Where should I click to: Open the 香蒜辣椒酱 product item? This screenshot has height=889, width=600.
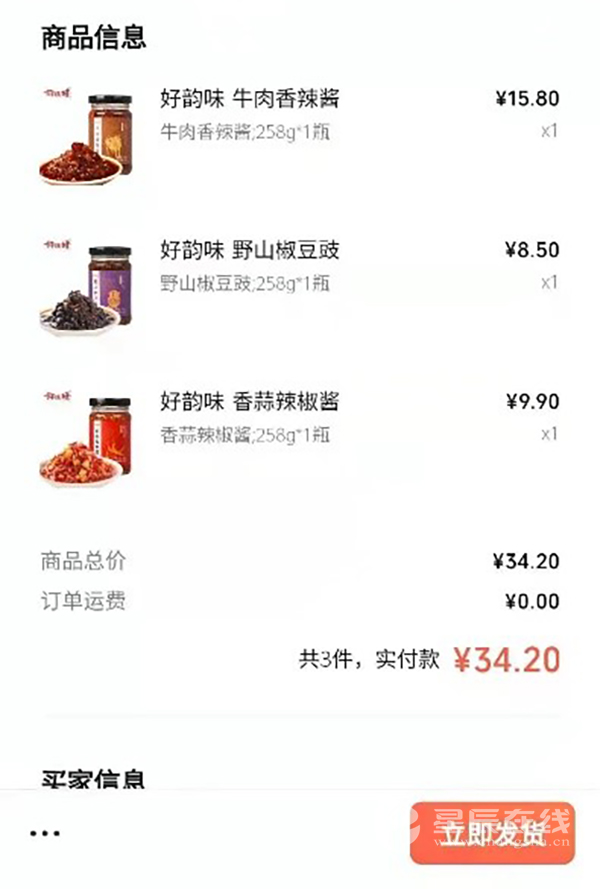click(250, 402)
